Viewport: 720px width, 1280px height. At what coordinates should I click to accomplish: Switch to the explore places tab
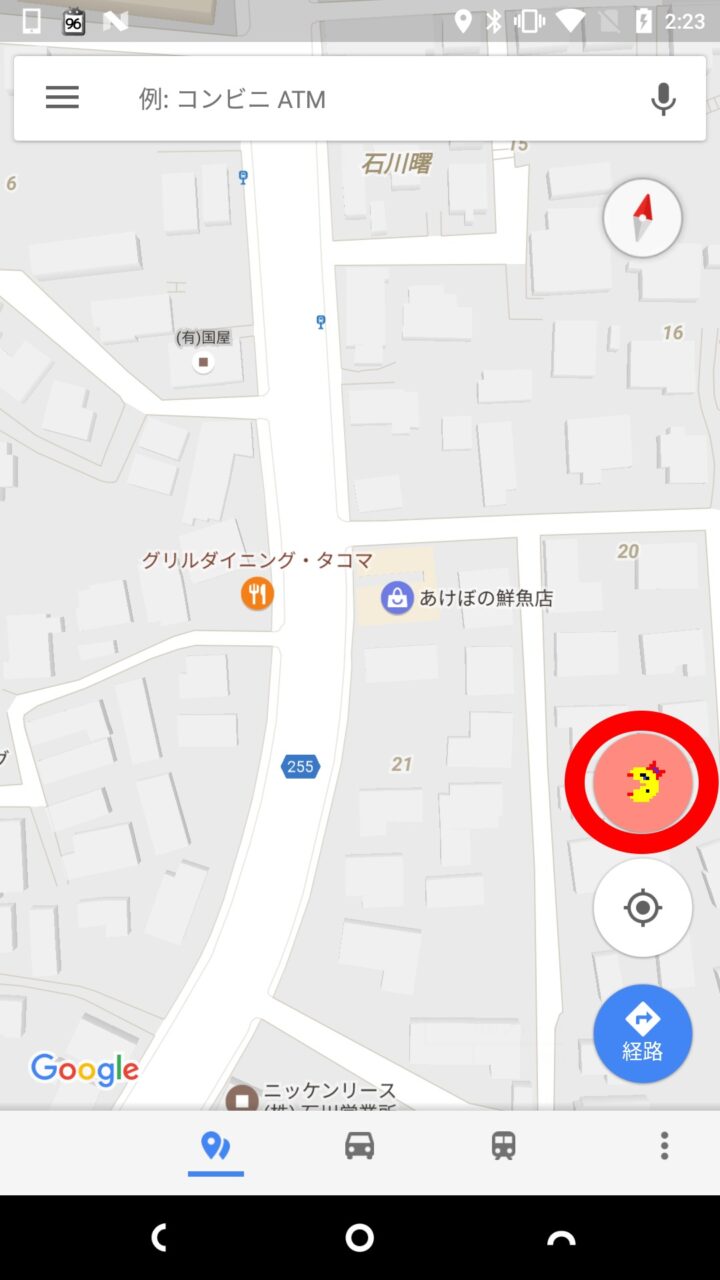point(216,1146)
